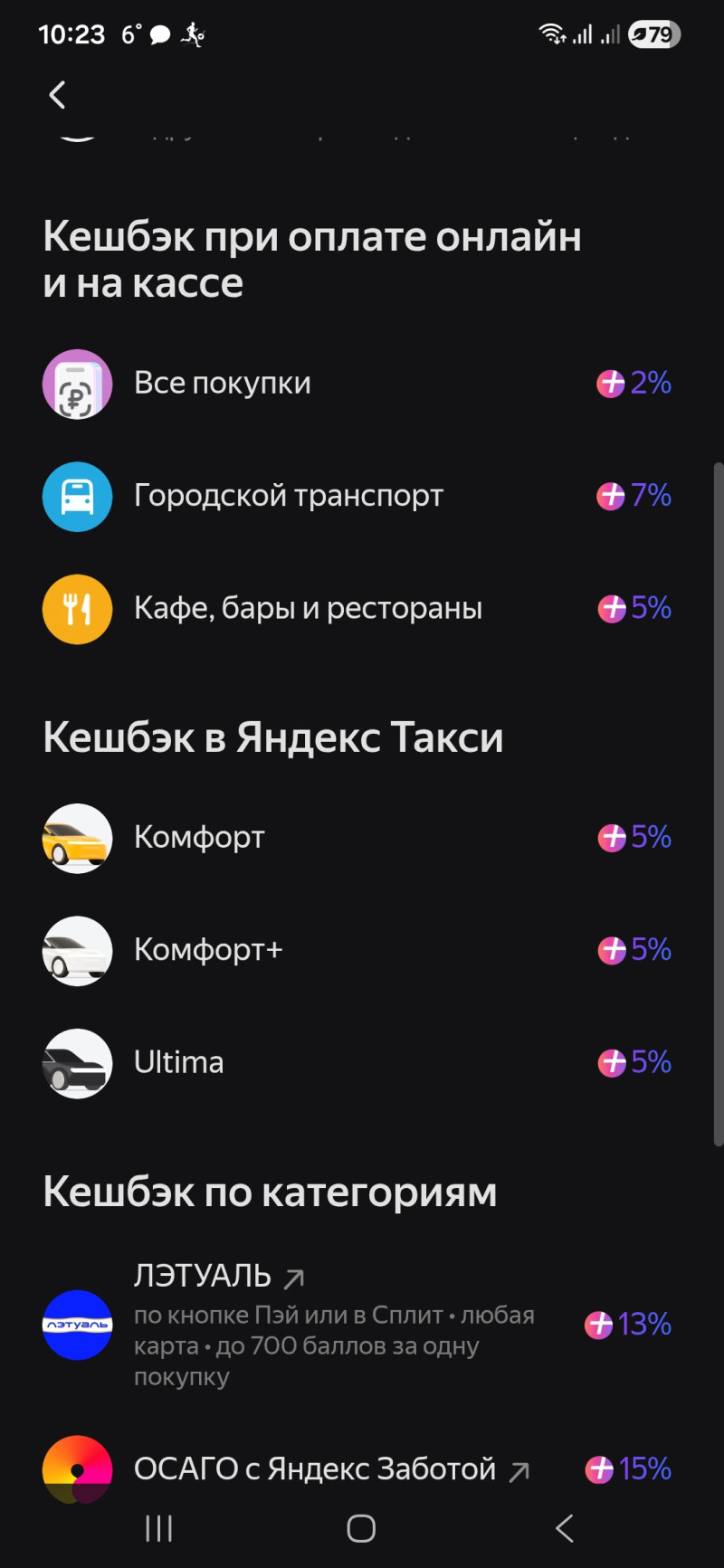Open recent apps from navigation bar
Screen dimensions: 724x1568
click(x=158, y=1528)
